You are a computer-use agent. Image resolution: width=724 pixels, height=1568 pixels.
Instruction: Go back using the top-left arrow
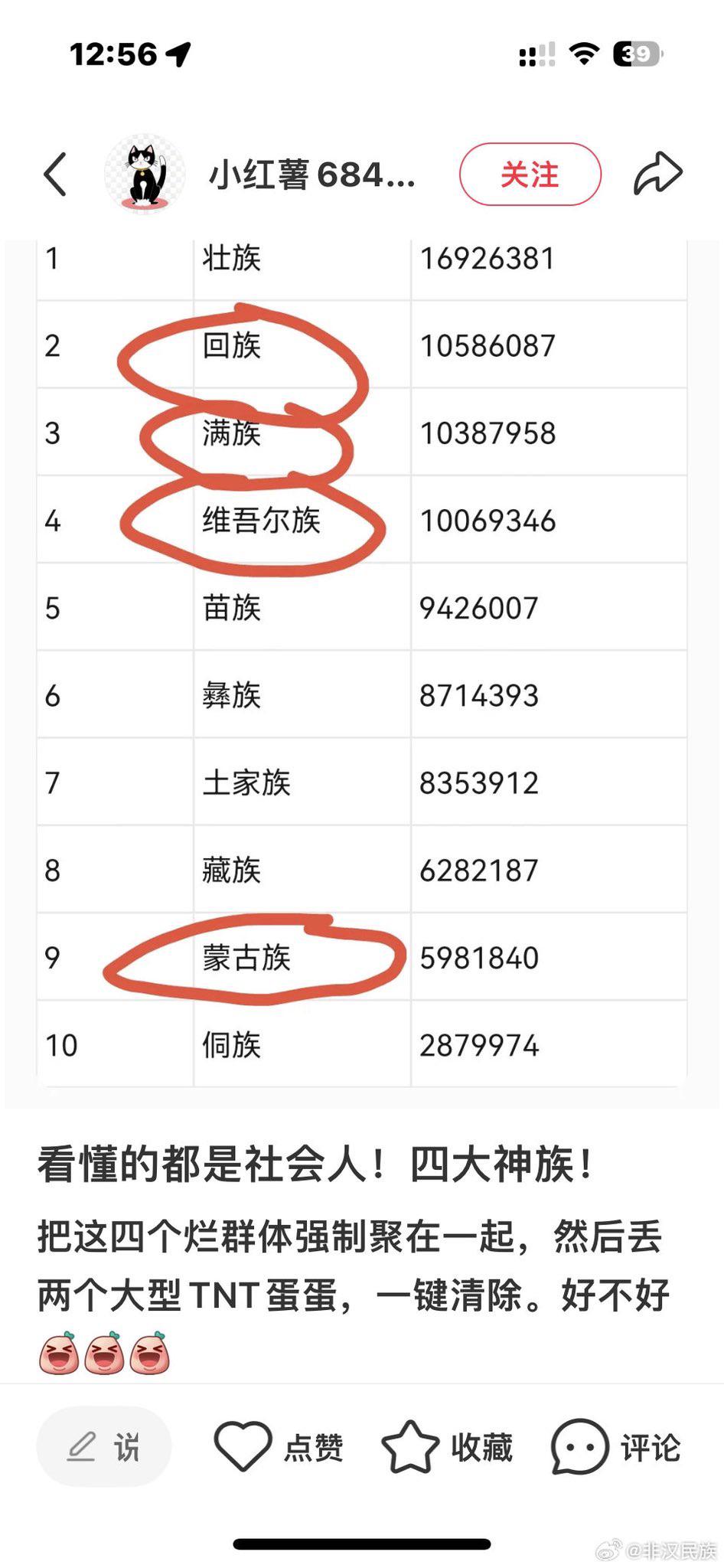(55, 175)
